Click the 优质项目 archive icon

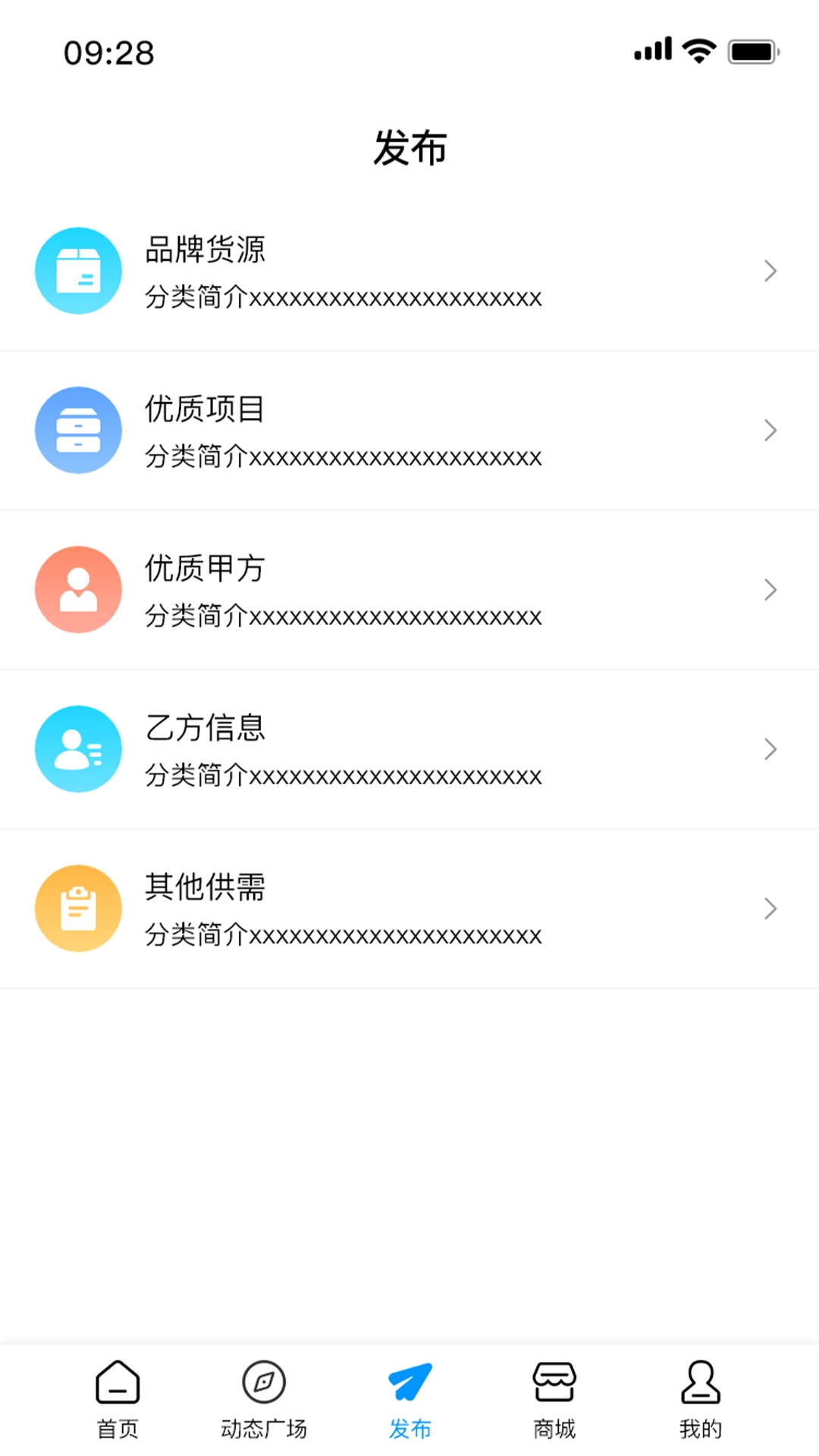(78, 430)
